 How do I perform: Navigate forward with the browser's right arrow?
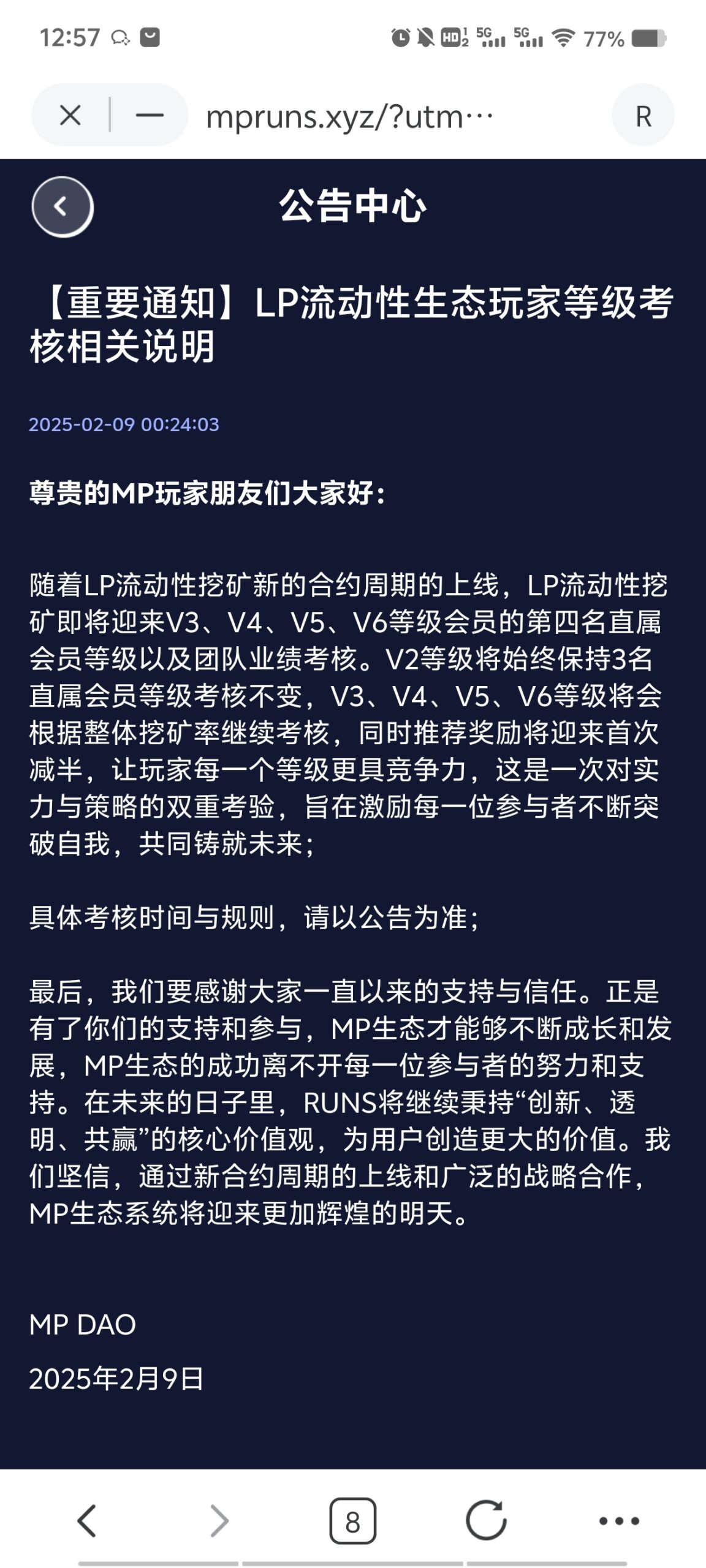219,1521
